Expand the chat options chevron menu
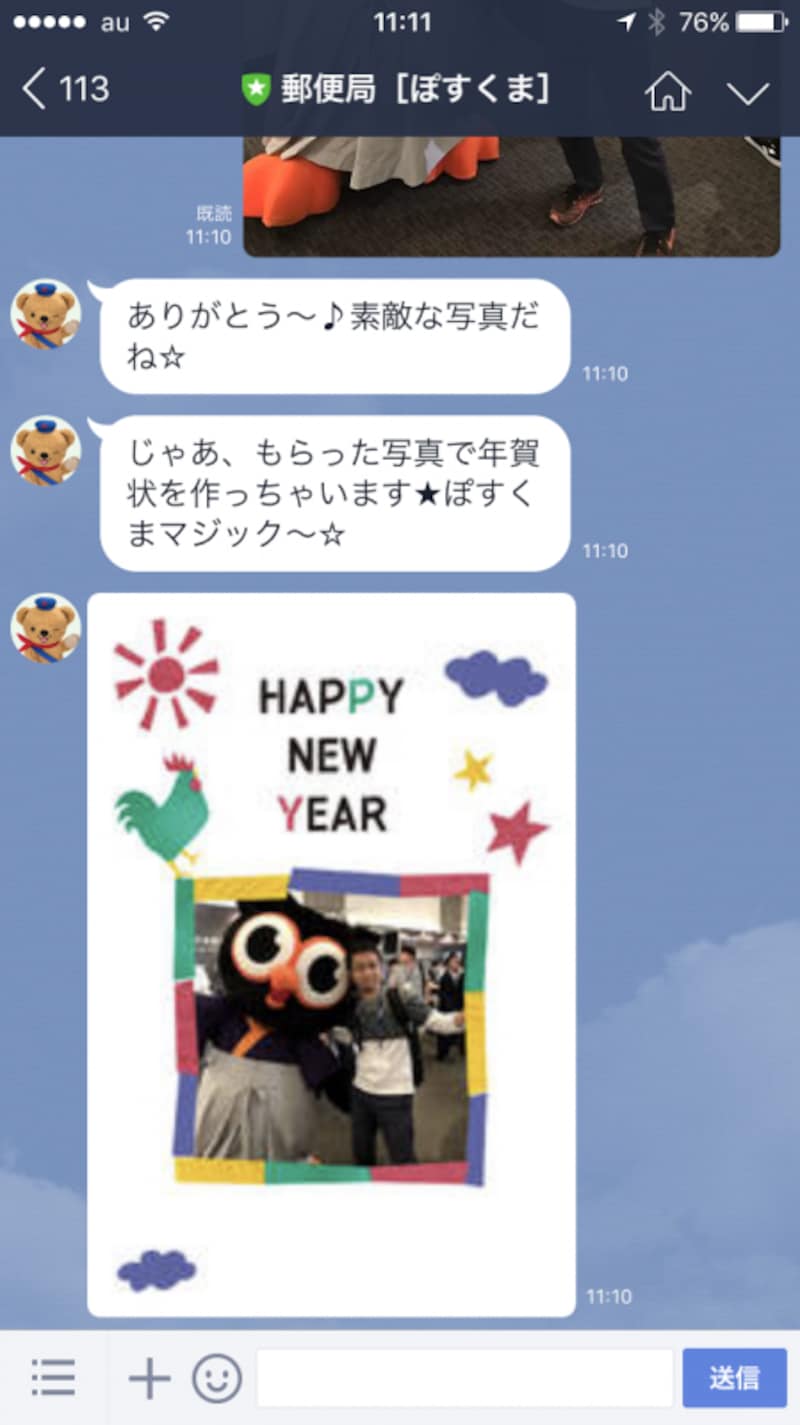Screen dimensions: 800x1425 tap(747, 93)
